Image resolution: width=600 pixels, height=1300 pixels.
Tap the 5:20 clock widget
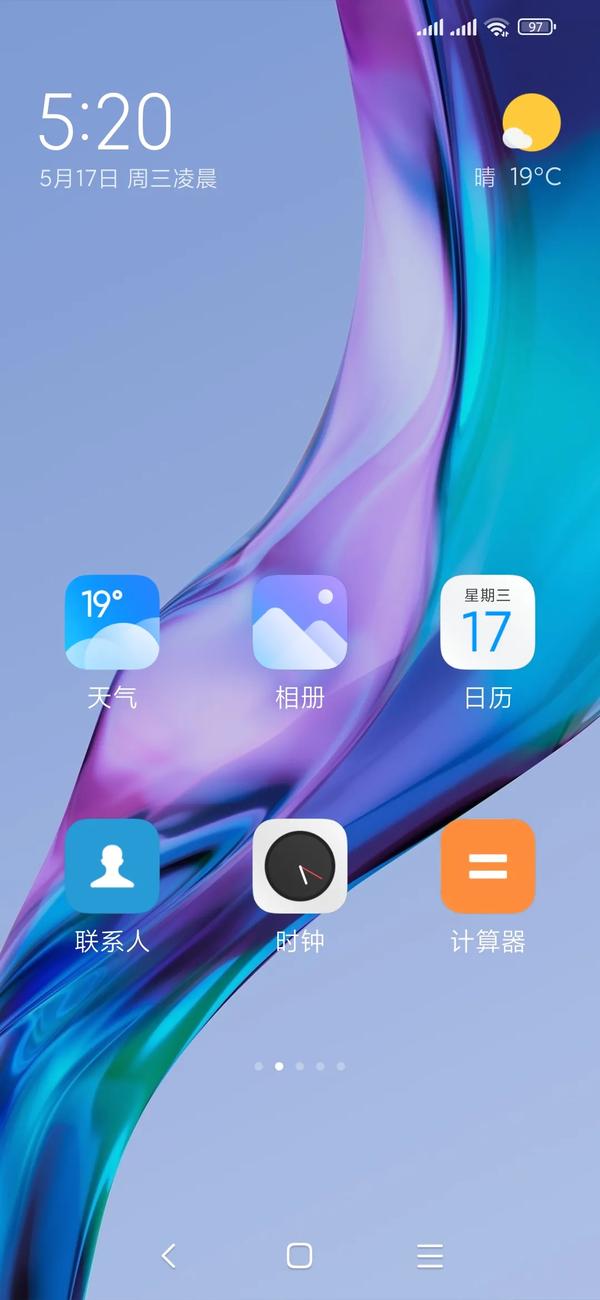click(106, 122)
